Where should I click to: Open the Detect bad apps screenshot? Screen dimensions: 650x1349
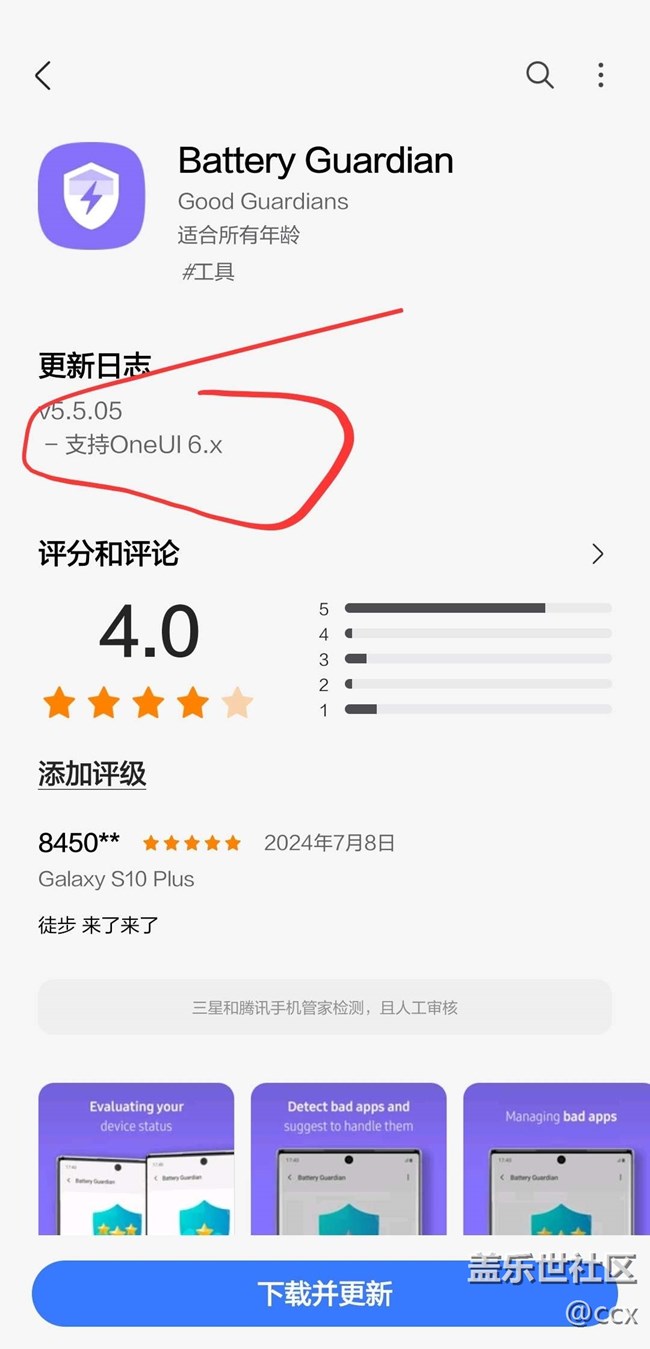point(348,1160)
